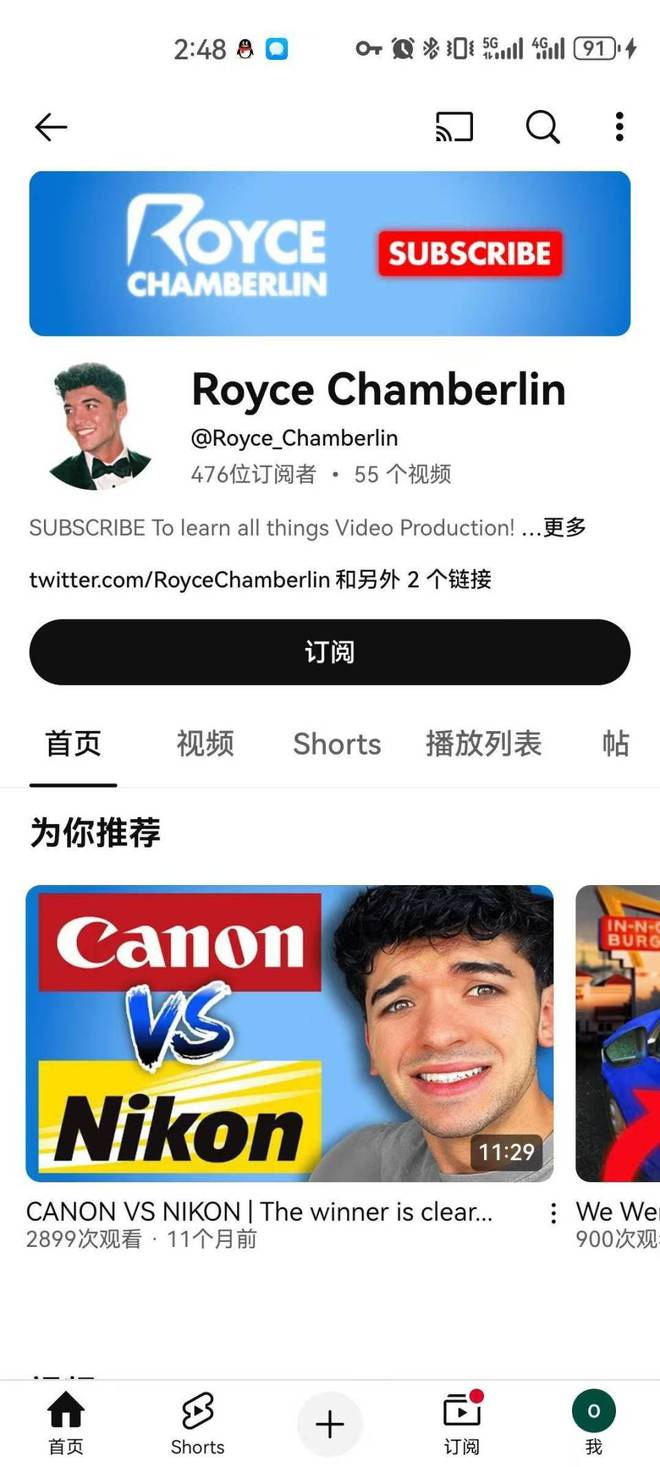Open options for CANON VS NIKON video
660x1467 pixels.
[x=553, y=1213]
